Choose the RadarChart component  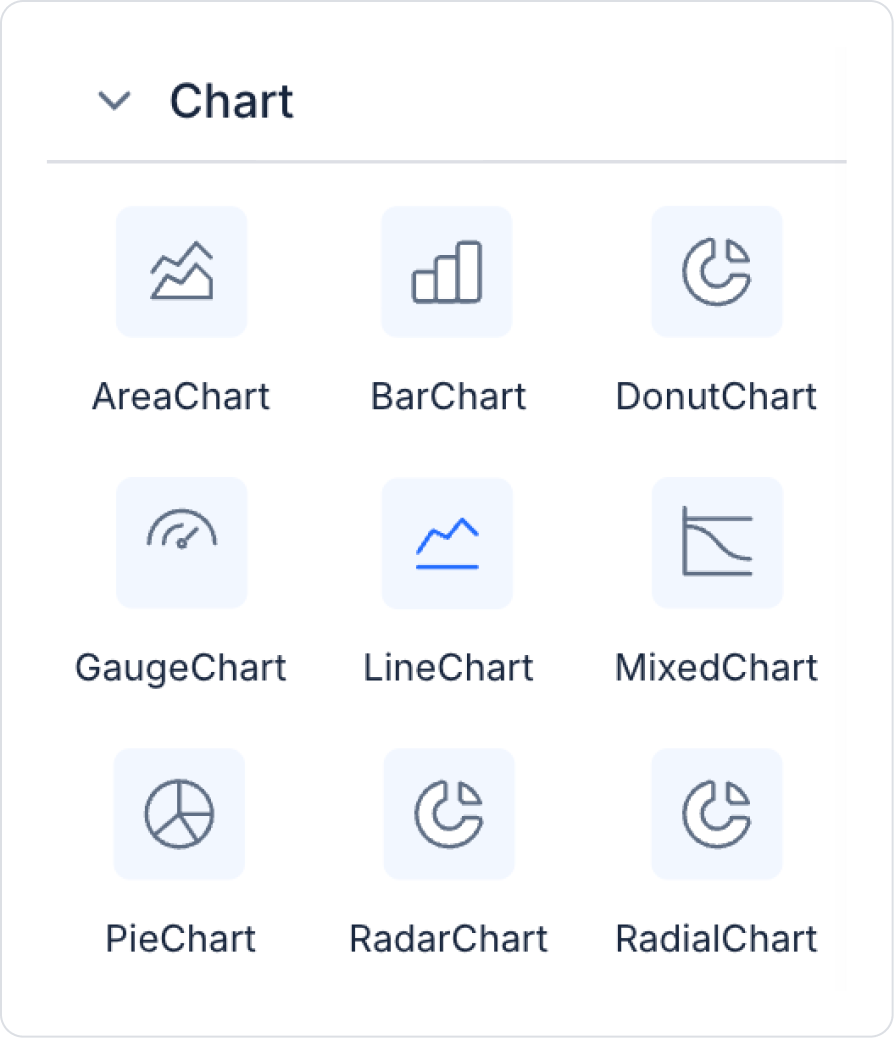tap(449, 814)
